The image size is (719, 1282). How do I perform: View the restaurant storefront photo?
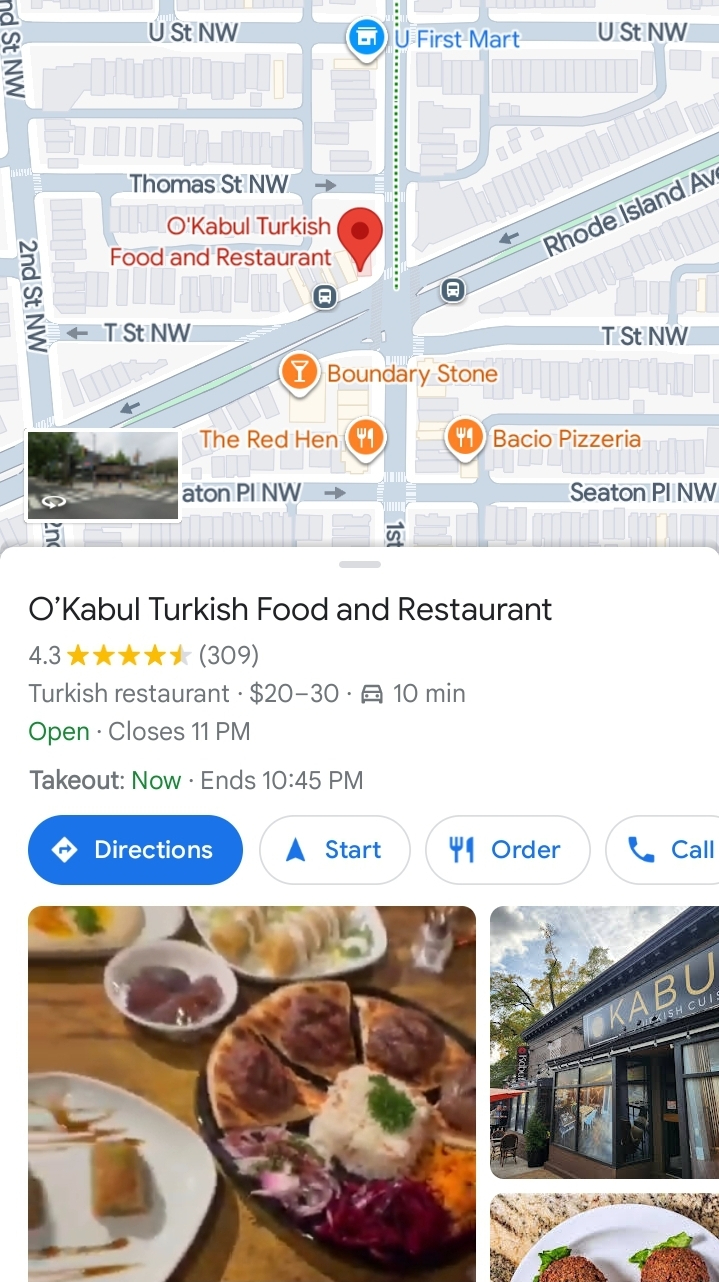click(x=604, y=1041)
